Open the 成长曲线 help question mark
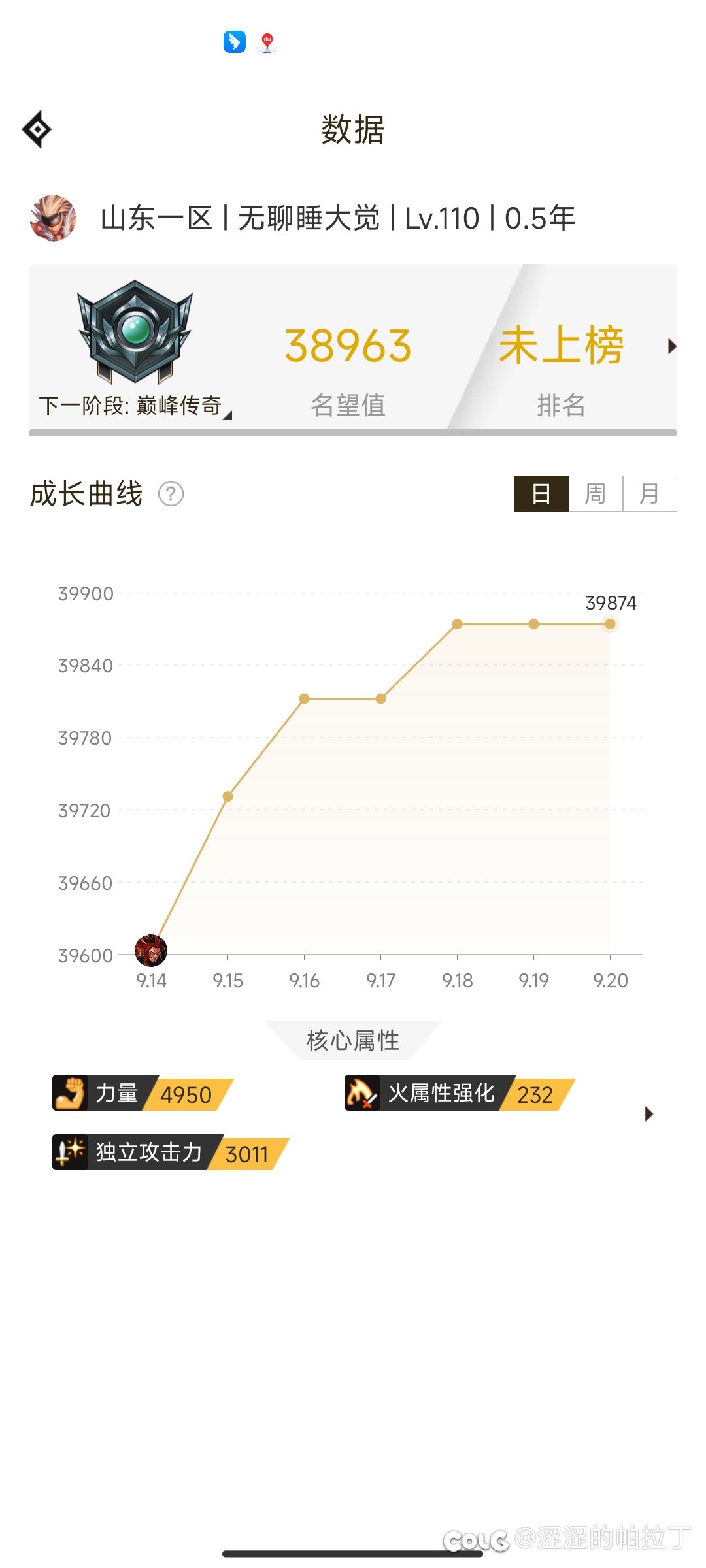The width and height of the screenshot is (706, 1568). 171,494
